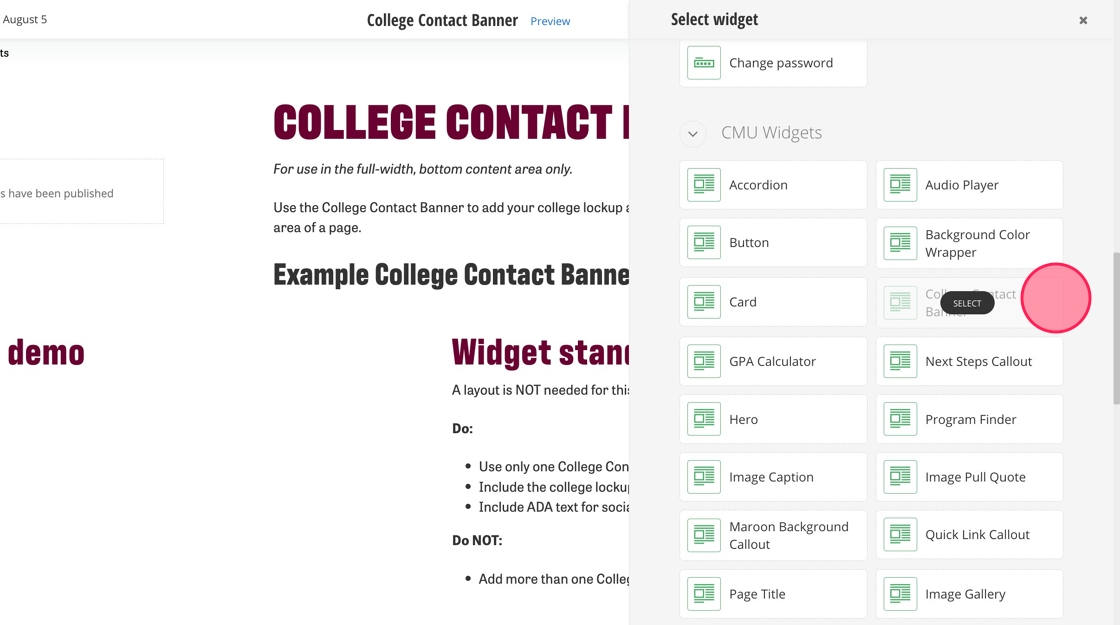Select the Image Pull Quote widget
Image resolution: width=1120 pixels, height=625 pixels.
click(x=969, y=477)
